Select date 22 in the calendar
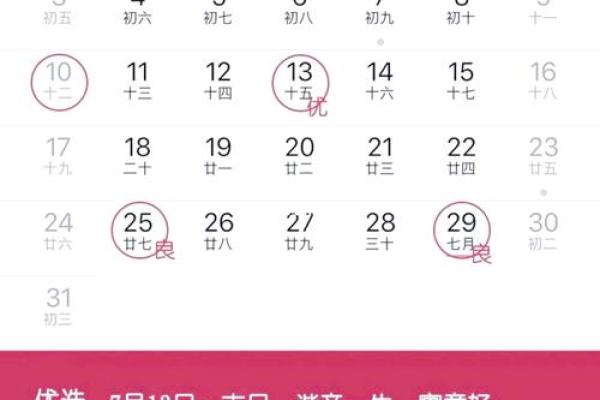Viewport: 600px width, 400px height. click(461, 155)
